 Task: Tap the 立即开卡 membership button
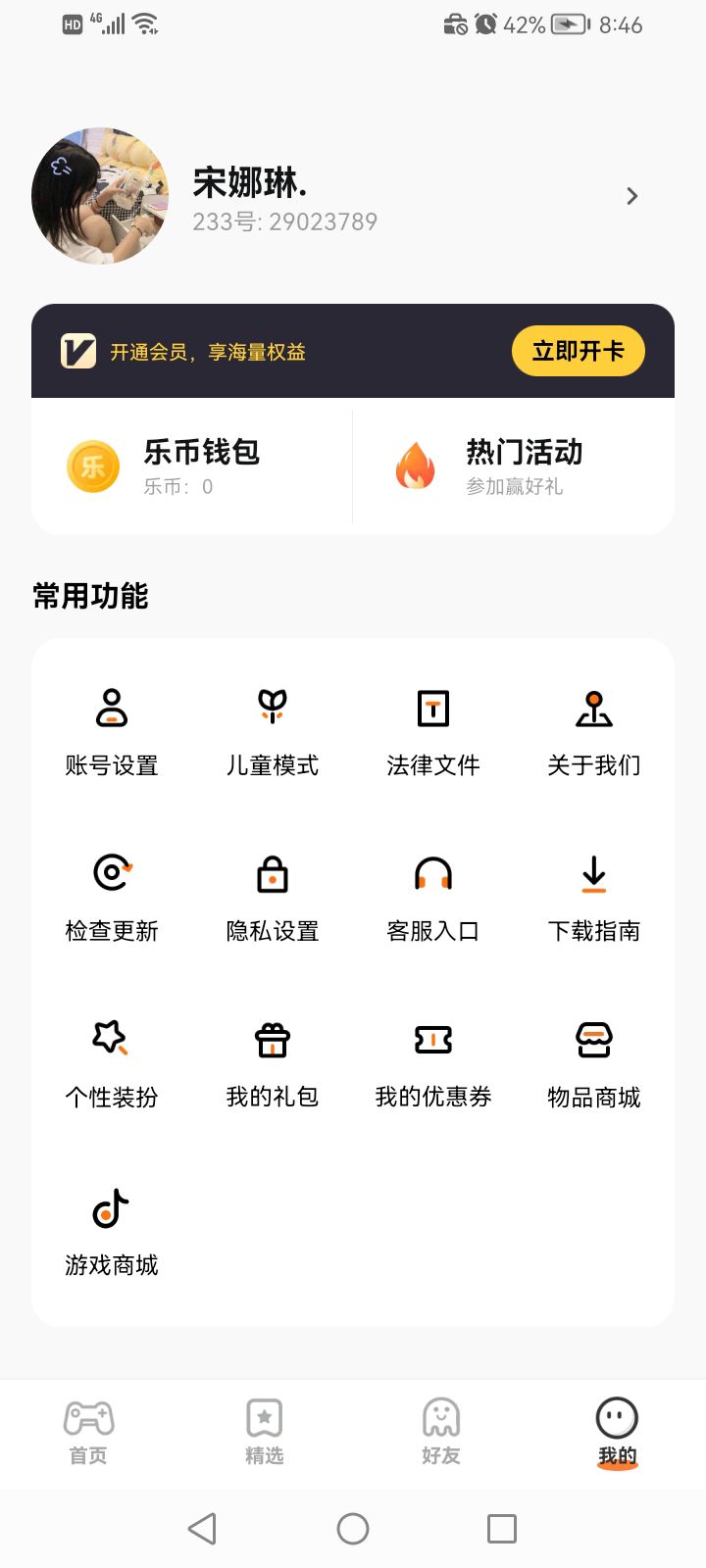578,351
